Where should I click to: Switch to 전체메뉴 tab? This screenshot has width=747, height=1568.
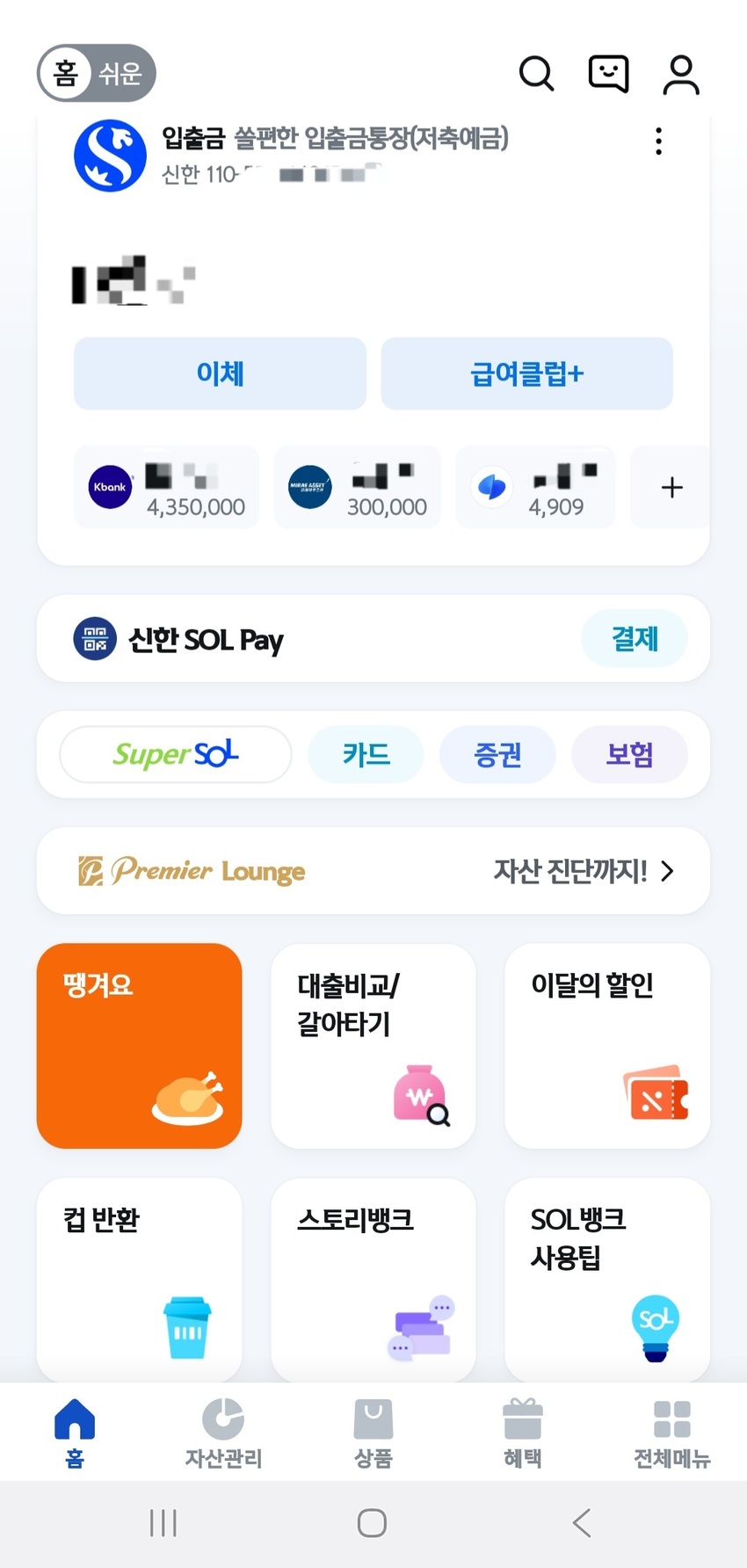click(x=671, y=1433)
